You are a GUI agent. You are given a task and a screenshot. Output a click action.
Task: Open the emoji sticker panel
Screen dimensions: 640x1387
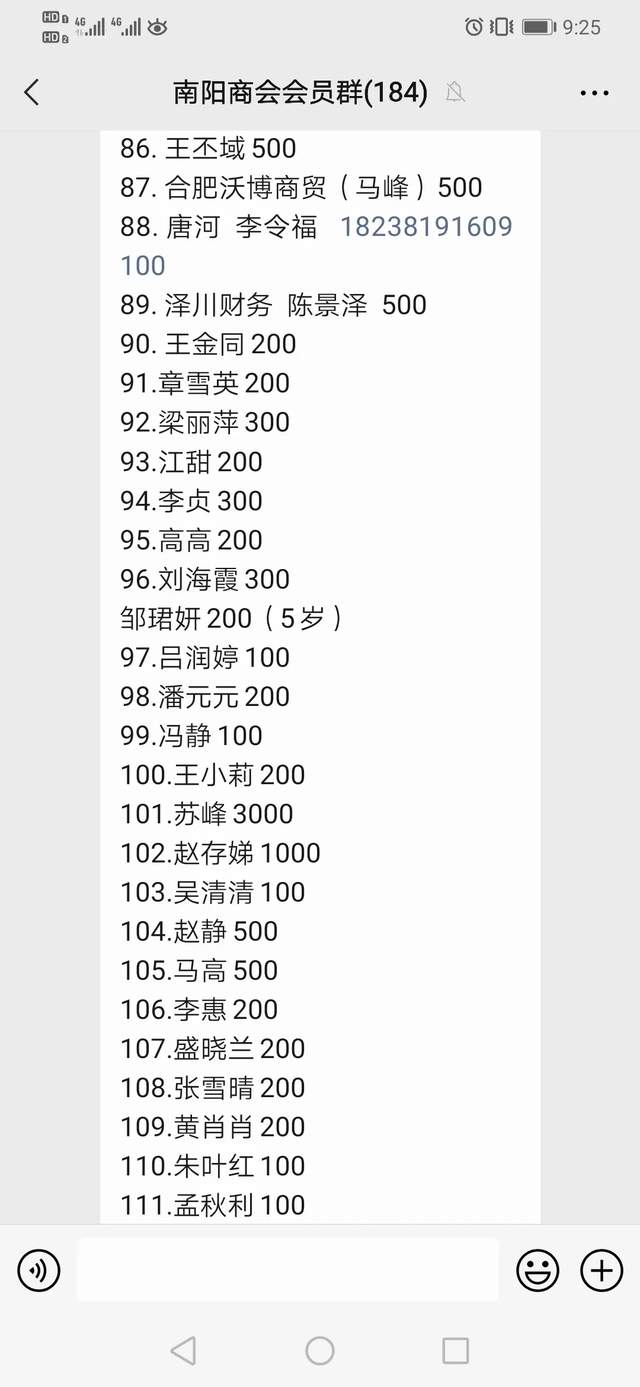(537, 1271)
